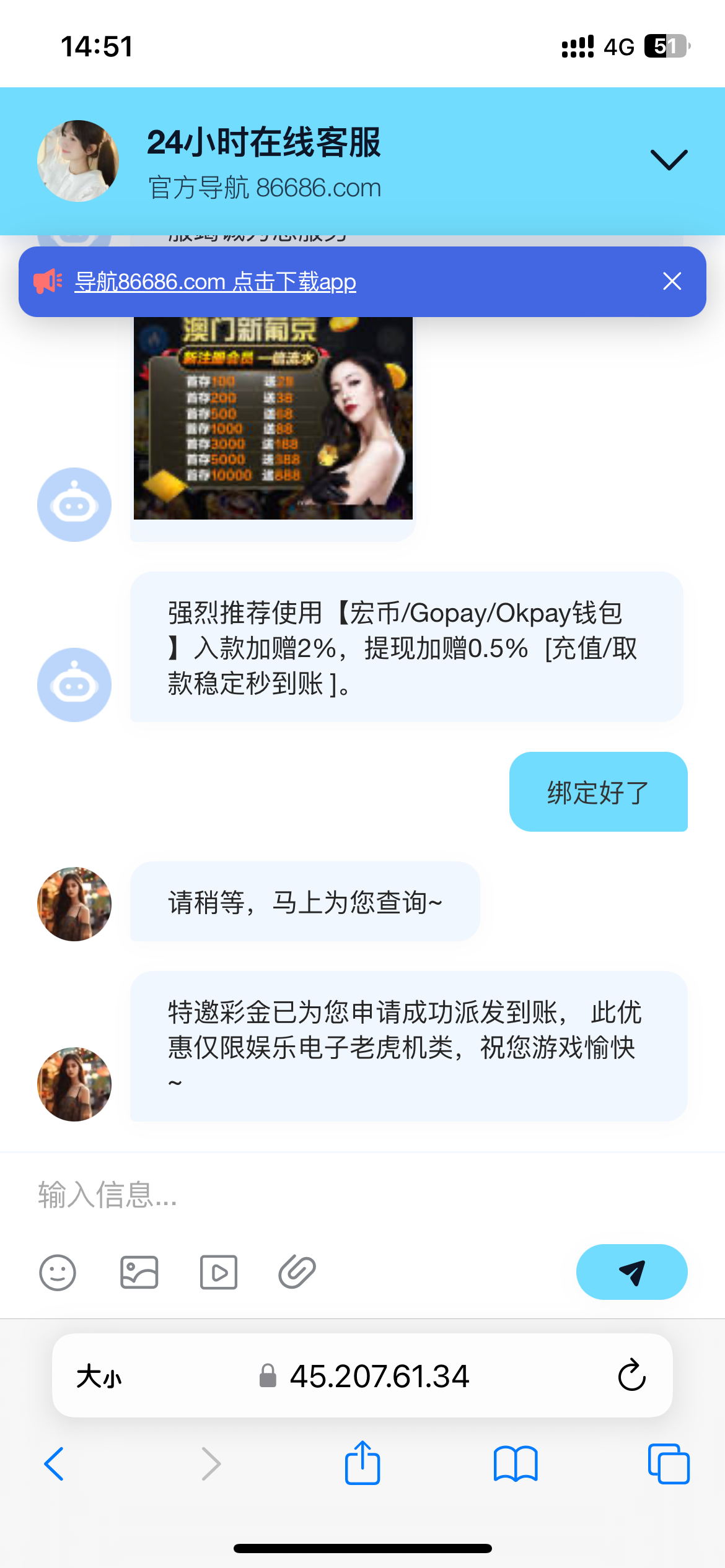Attach a picture with the image icon
The height and width of the screenshot is (1568, 725).
point(139,1273)
